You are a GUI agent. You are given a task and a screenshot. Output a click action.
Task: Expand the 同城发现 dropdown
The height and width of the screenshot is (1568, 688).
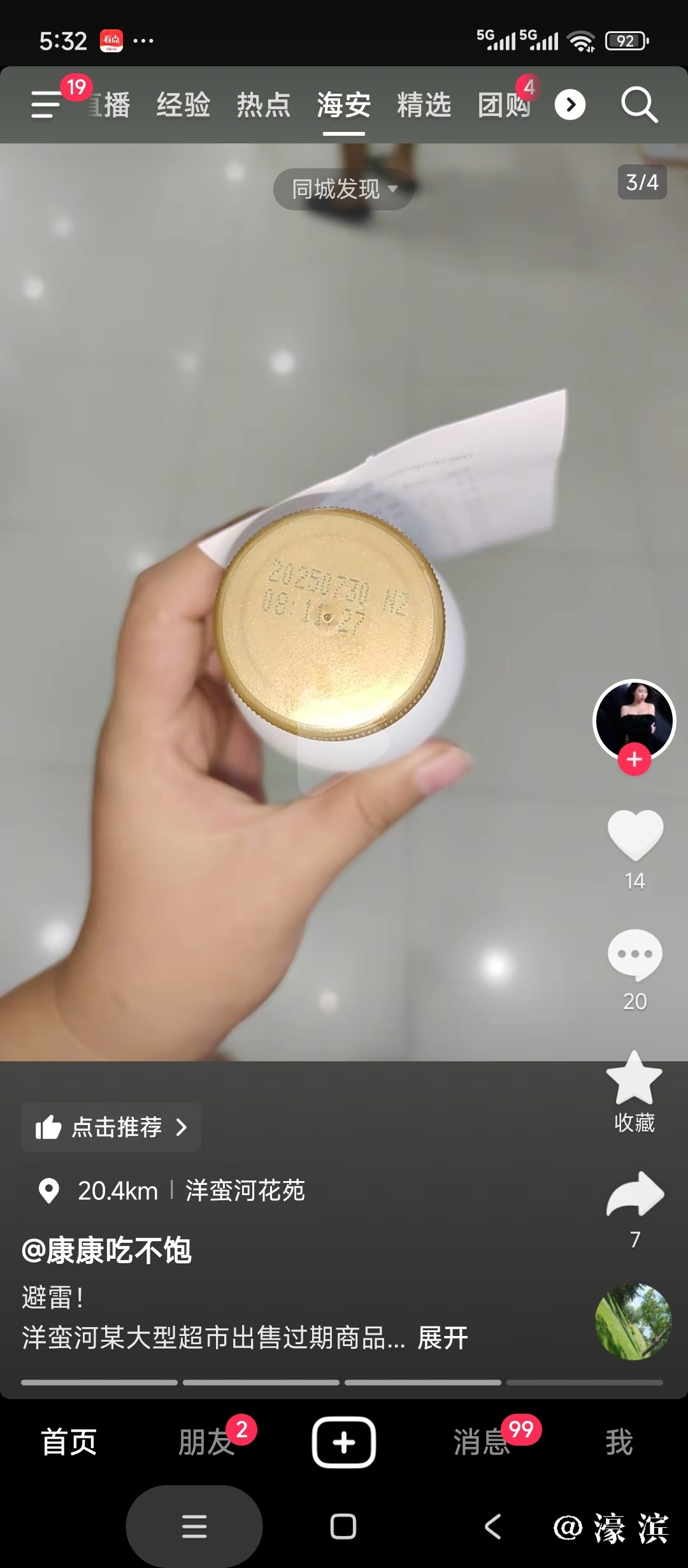coord(344,189)
